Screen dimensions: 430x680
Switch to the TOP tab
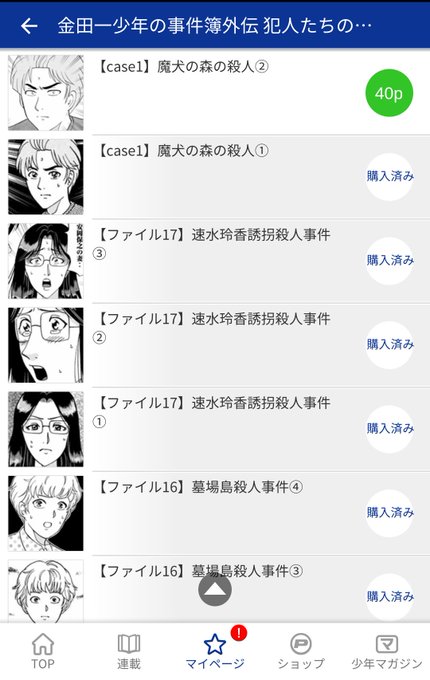pos(43,651)
